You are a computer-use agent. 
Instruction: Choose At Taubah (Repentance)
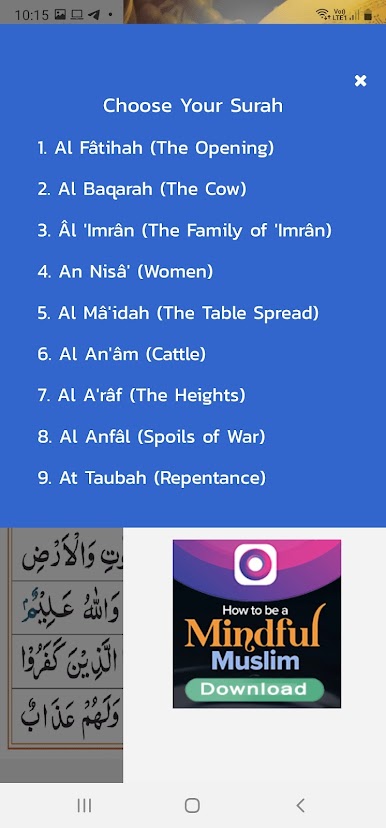coord(152,478)
